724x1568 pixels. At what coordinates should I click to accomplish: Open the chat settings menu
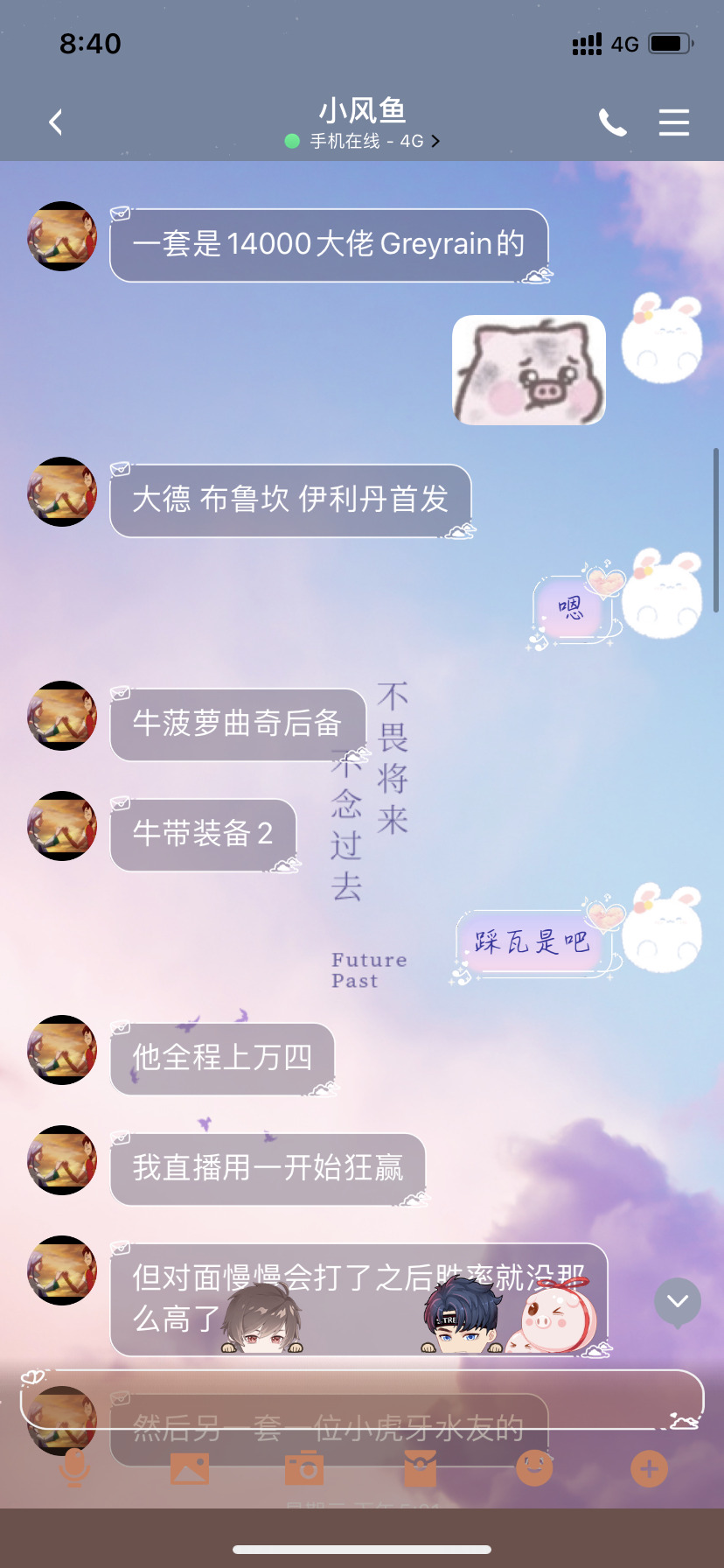(673, 122)
